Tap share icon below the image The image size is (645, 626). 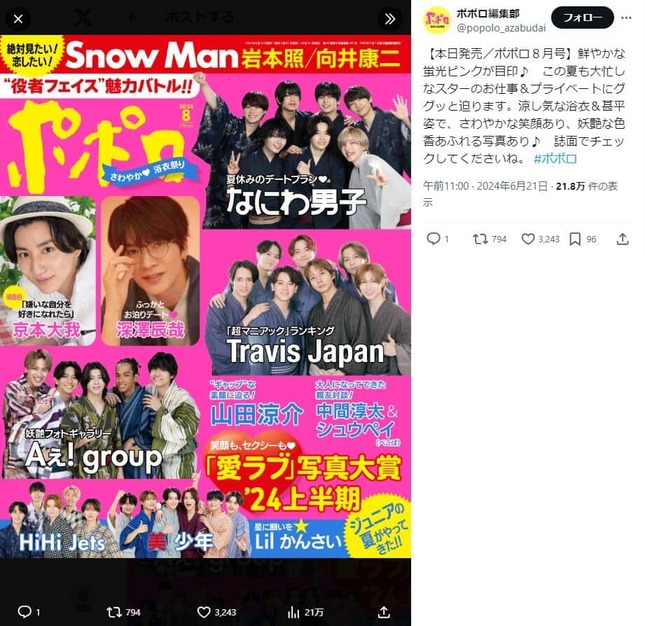[x=384, y=611]
